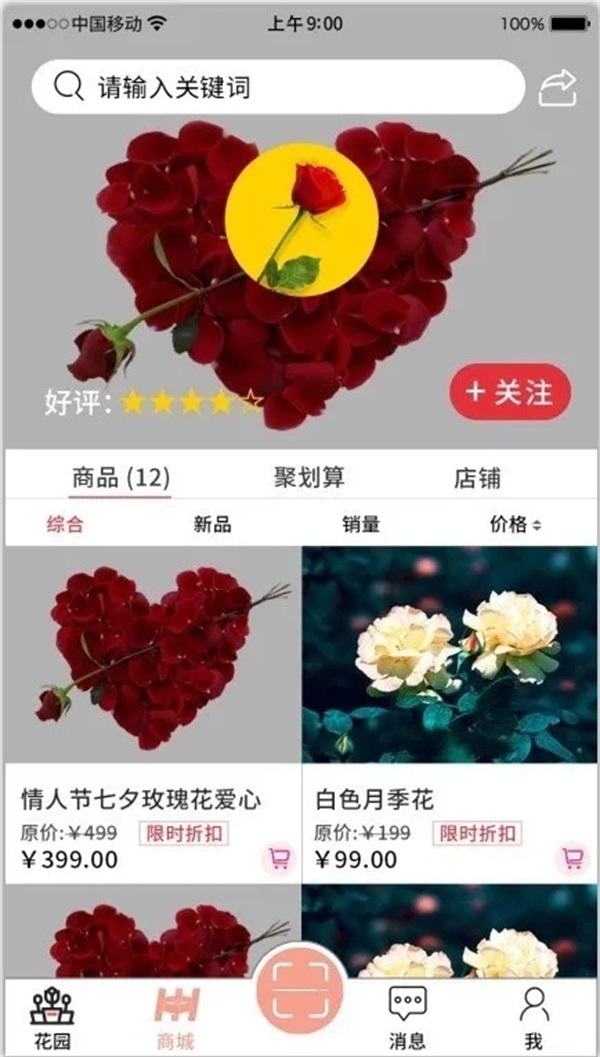
Task: Switch to the 聚划算 tab
Action: [x=309, y=478]
